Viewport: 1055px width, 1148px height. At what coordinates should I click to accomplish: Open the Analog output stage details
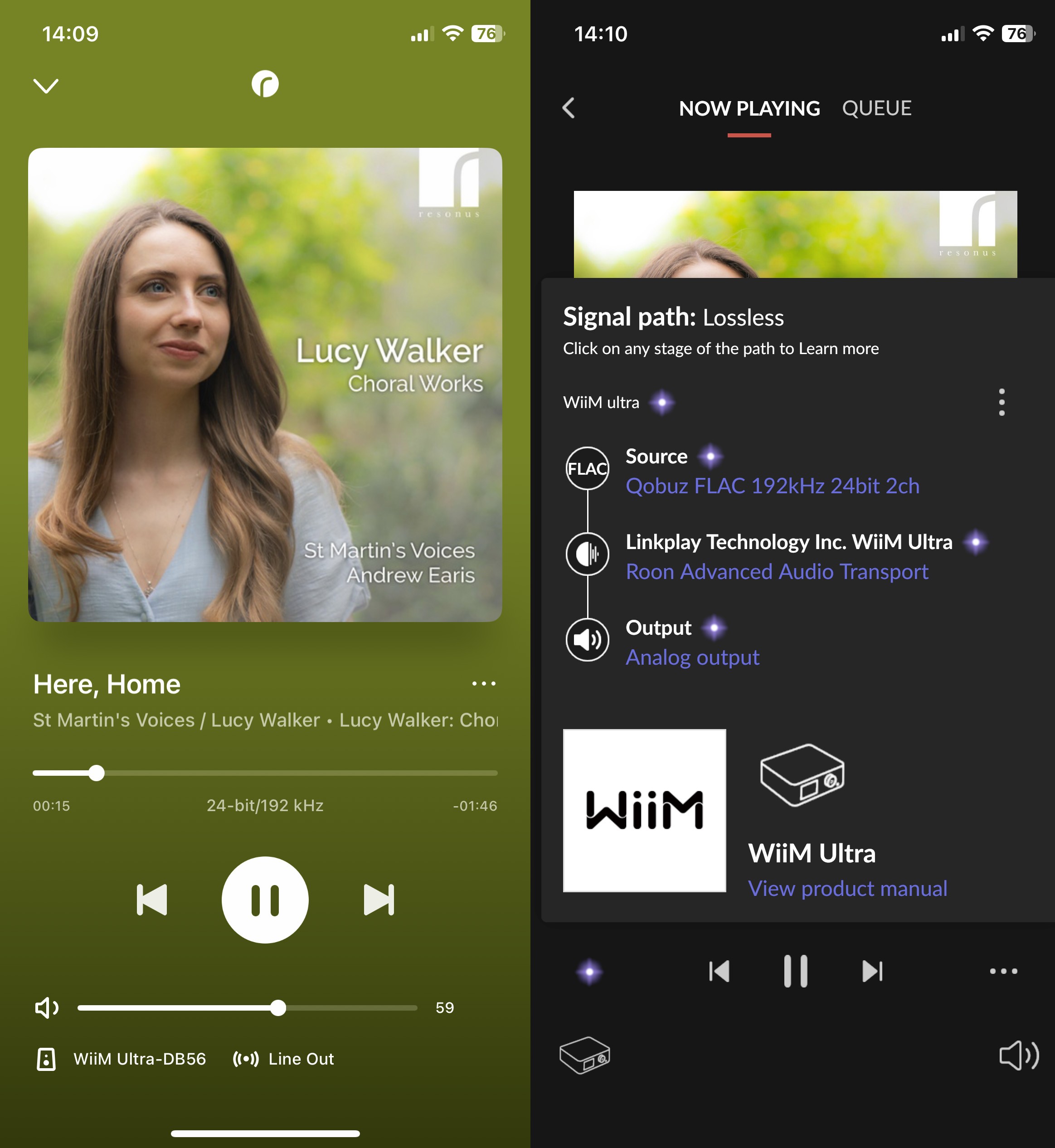pos(692,657)
